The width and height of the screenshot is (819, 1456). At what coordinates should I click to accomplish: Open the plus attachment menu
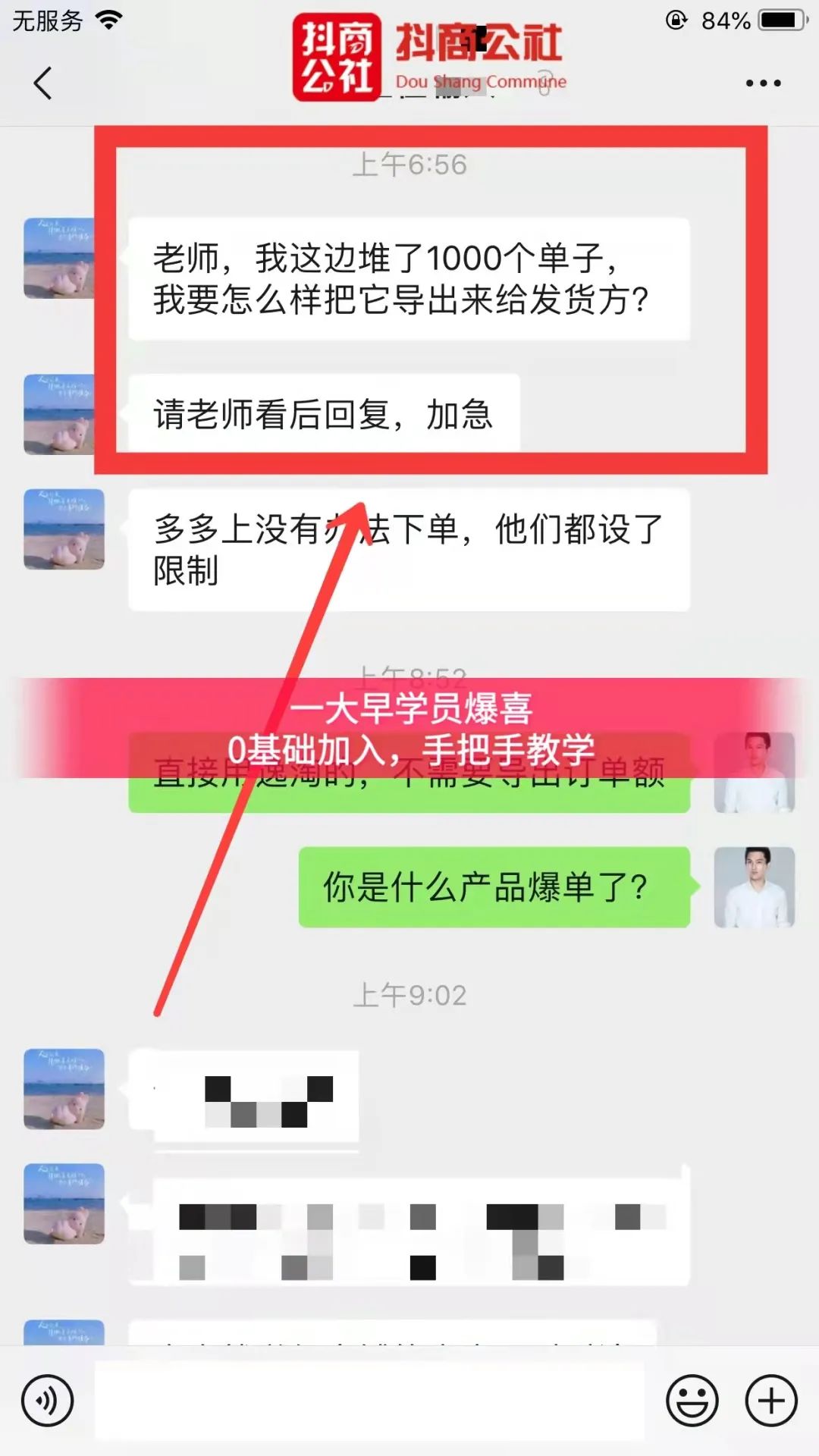tap(771, 1400)
